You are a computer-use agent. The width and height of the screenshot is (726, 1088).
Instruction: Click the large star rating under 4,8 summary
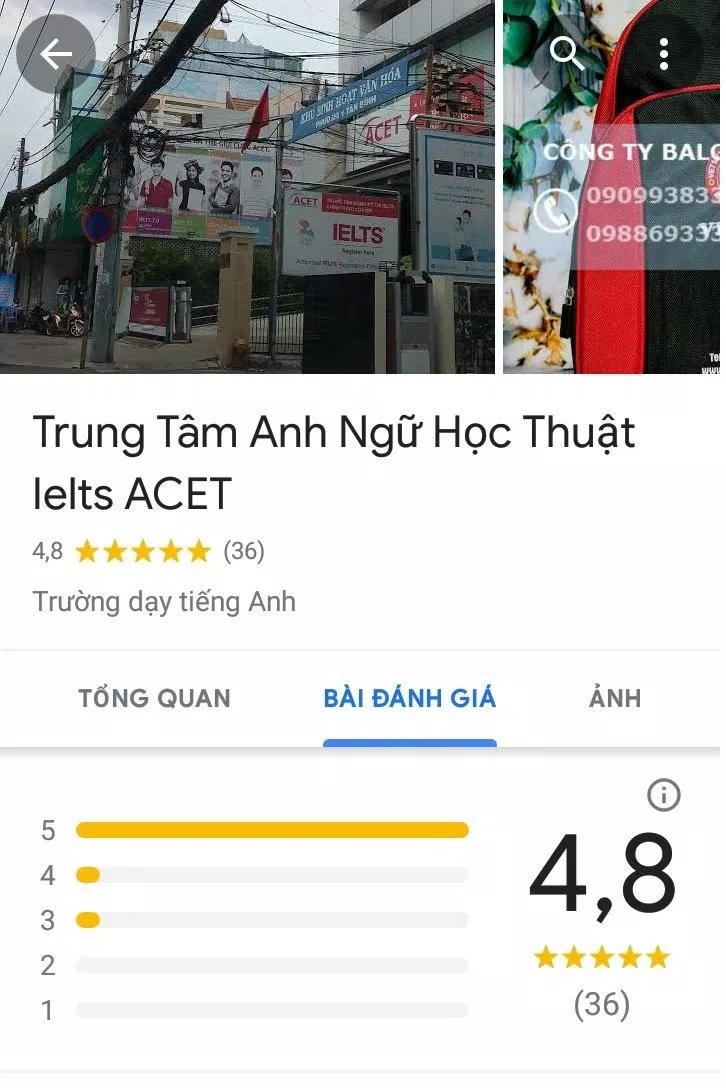pos(601,958)
